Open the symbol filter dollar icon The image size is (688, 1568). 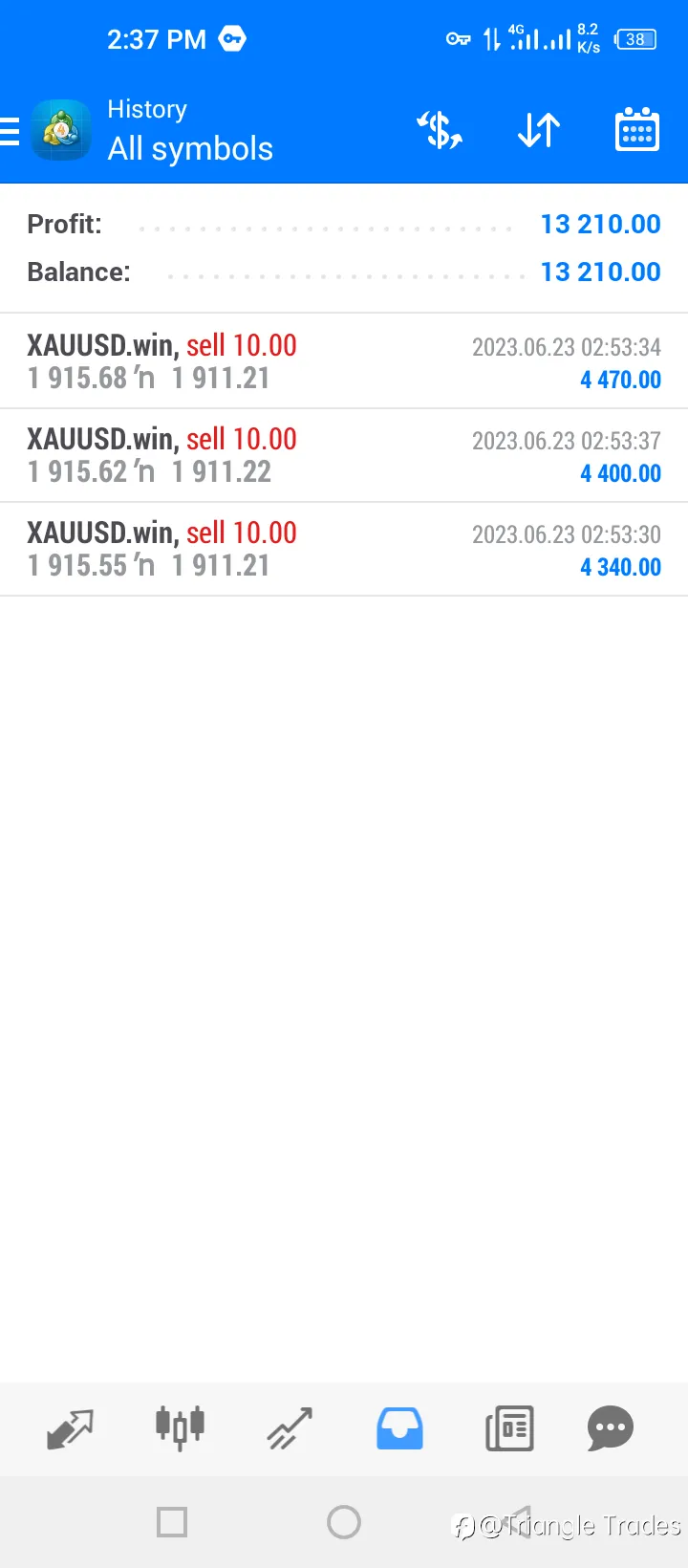point(440,130)
